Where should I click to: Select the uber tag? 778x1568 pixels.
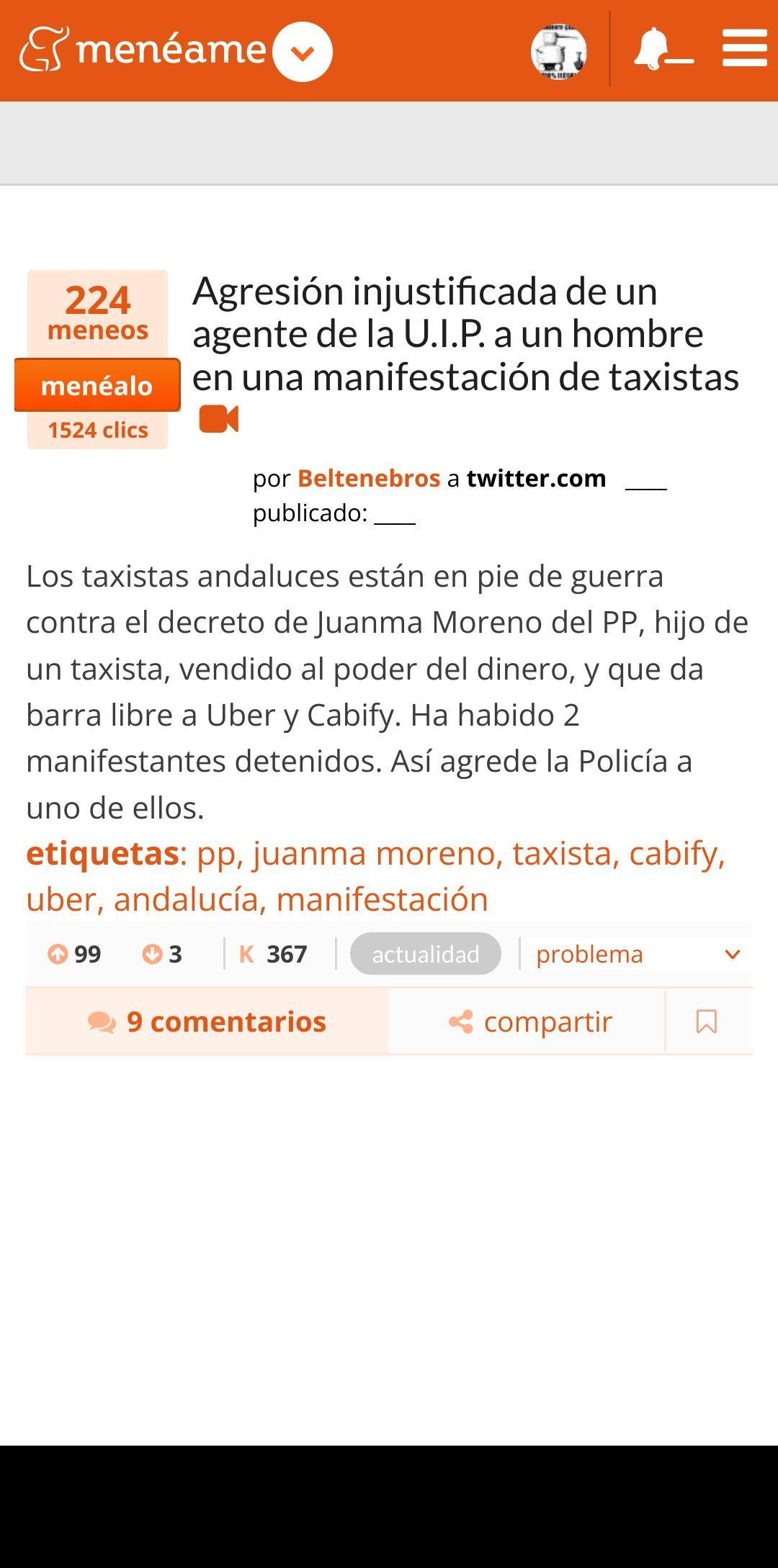pyautogui.click(x=61, y=899)
